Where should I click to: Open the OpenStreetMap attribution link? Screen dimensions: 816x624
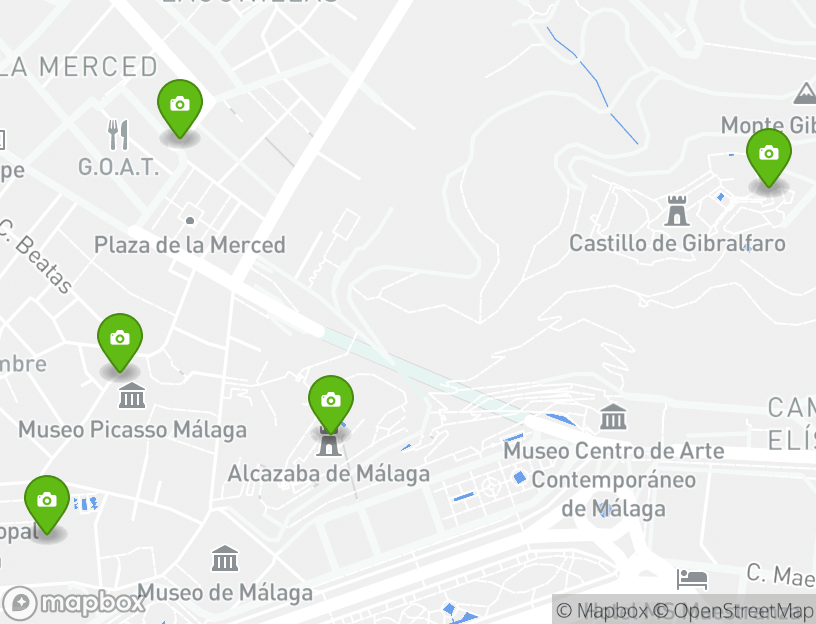(742, 611)
